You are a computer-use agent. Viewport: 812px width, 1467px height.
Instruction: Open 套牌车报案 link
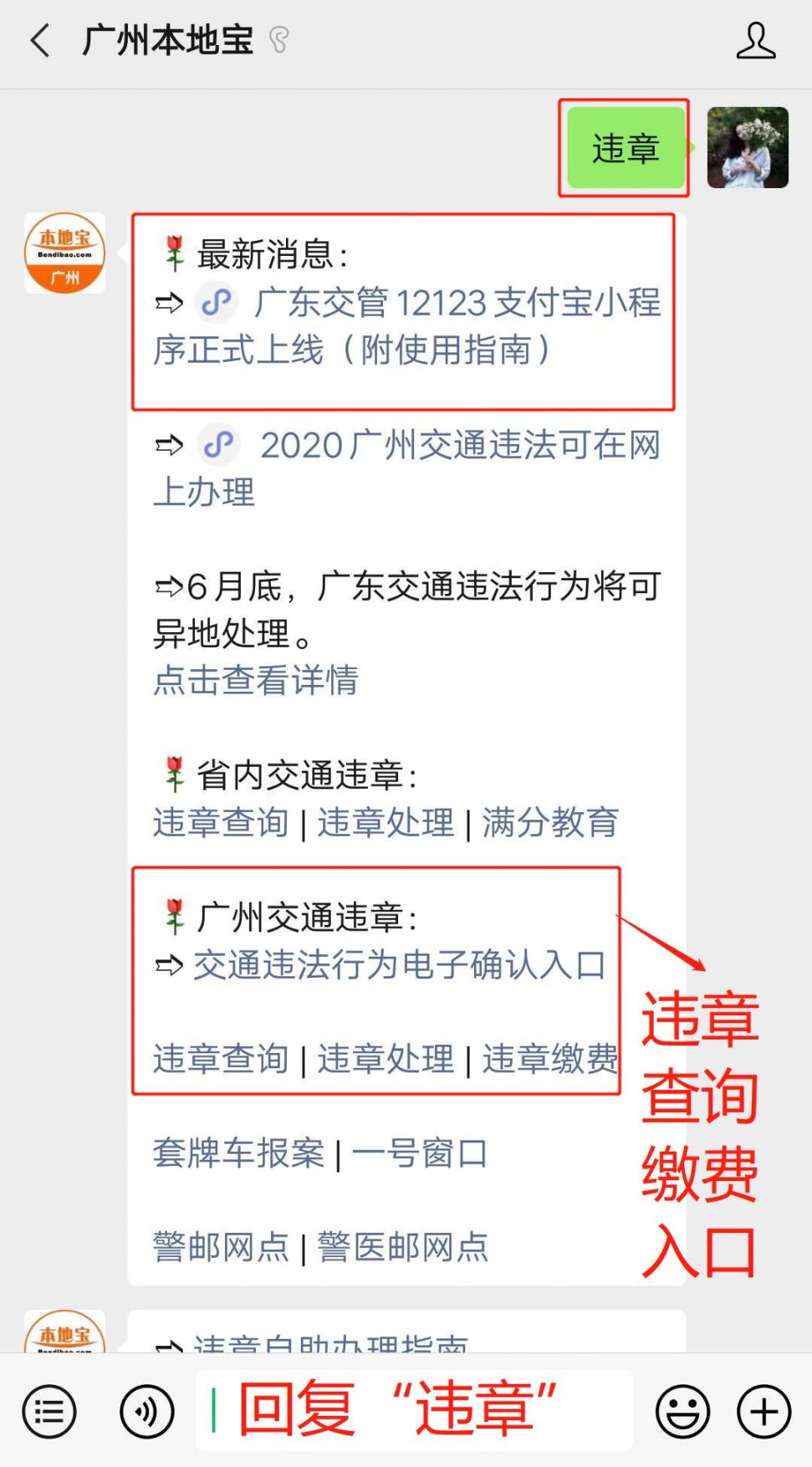(238, 1153)
